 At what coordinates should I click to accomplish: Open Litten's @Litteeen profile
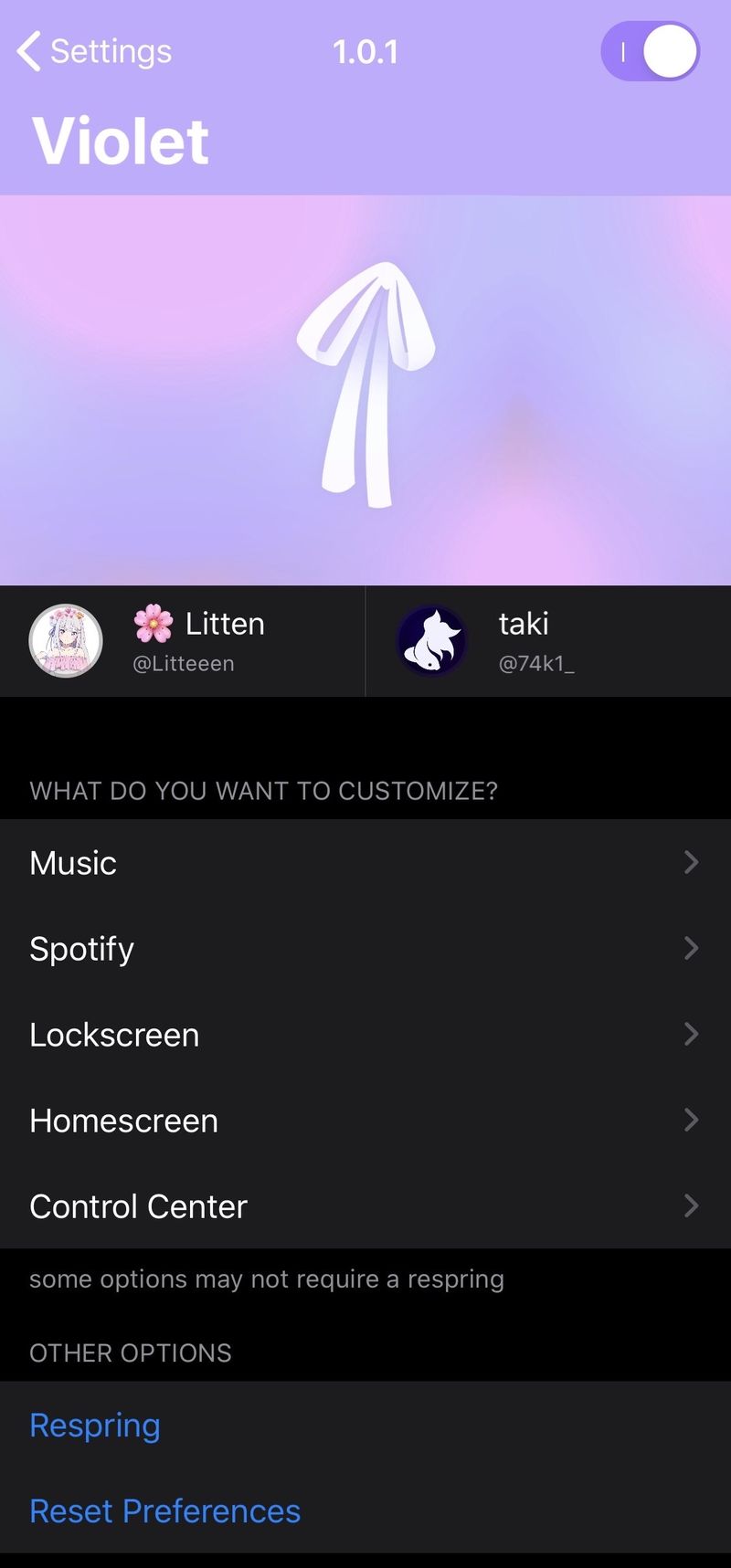[x=183, y=641]
